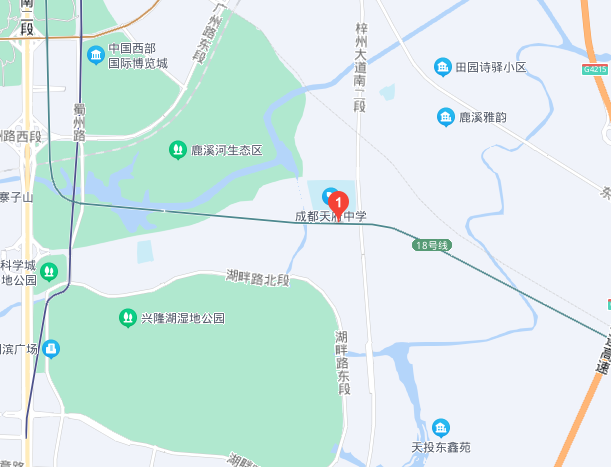Image resolution: width=611 pixels, height=467 pixels.
Task: Open the 鹿溪河生态区 park point
Action: click(177, 150)
